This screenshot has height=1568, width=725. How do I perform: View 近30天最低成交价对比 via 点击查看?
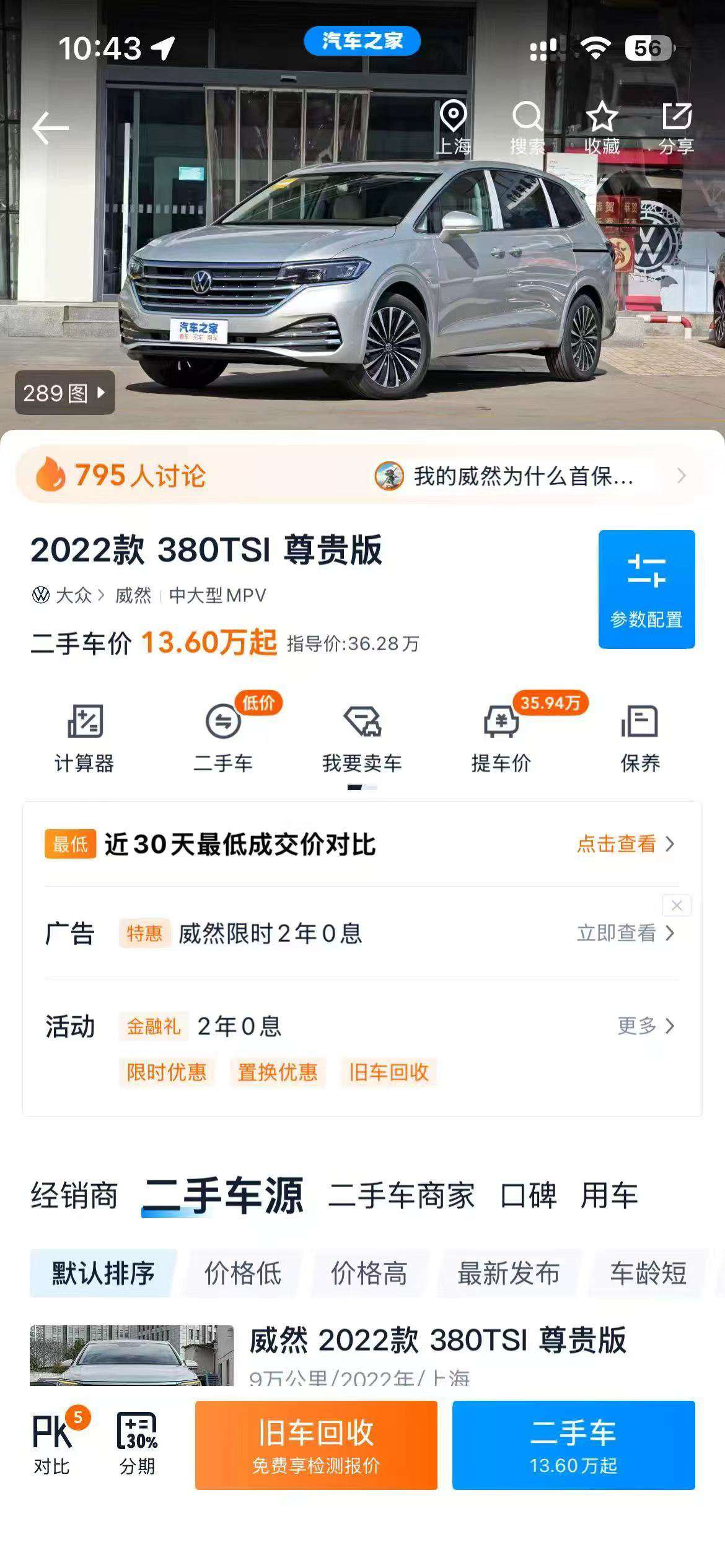pyautogui.click(x=625, y=843)
